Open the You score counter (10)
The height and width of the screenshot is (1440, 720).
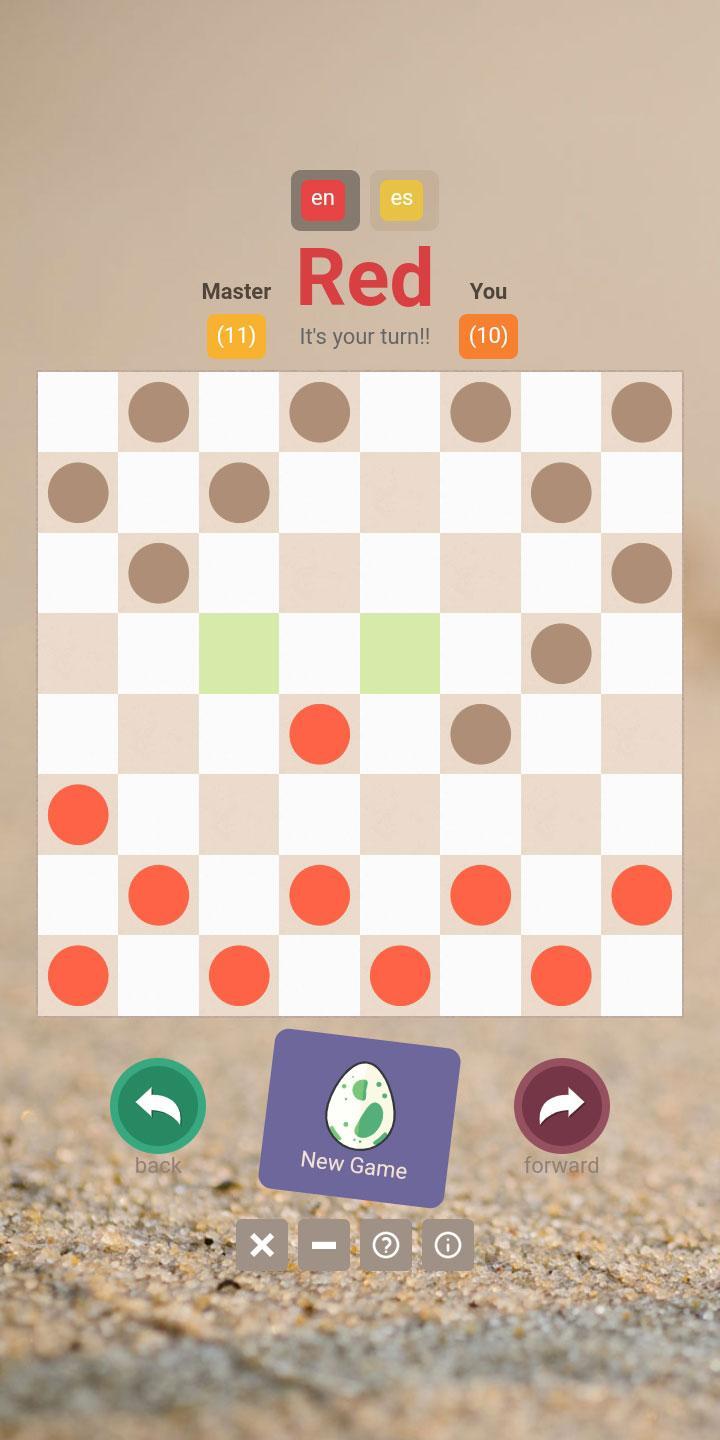tap(488, 337)
